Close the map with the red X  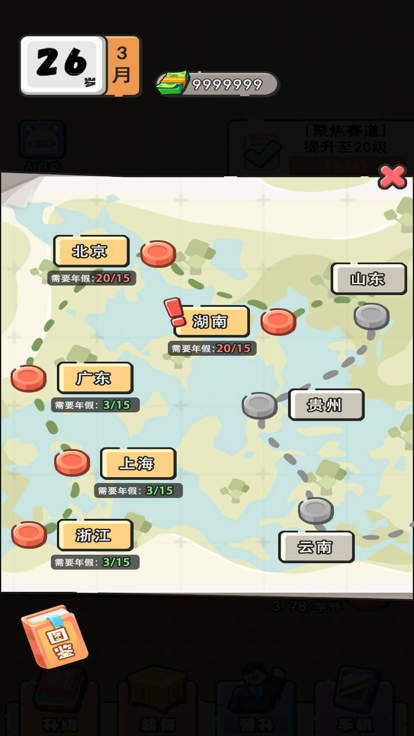(392, 176)
